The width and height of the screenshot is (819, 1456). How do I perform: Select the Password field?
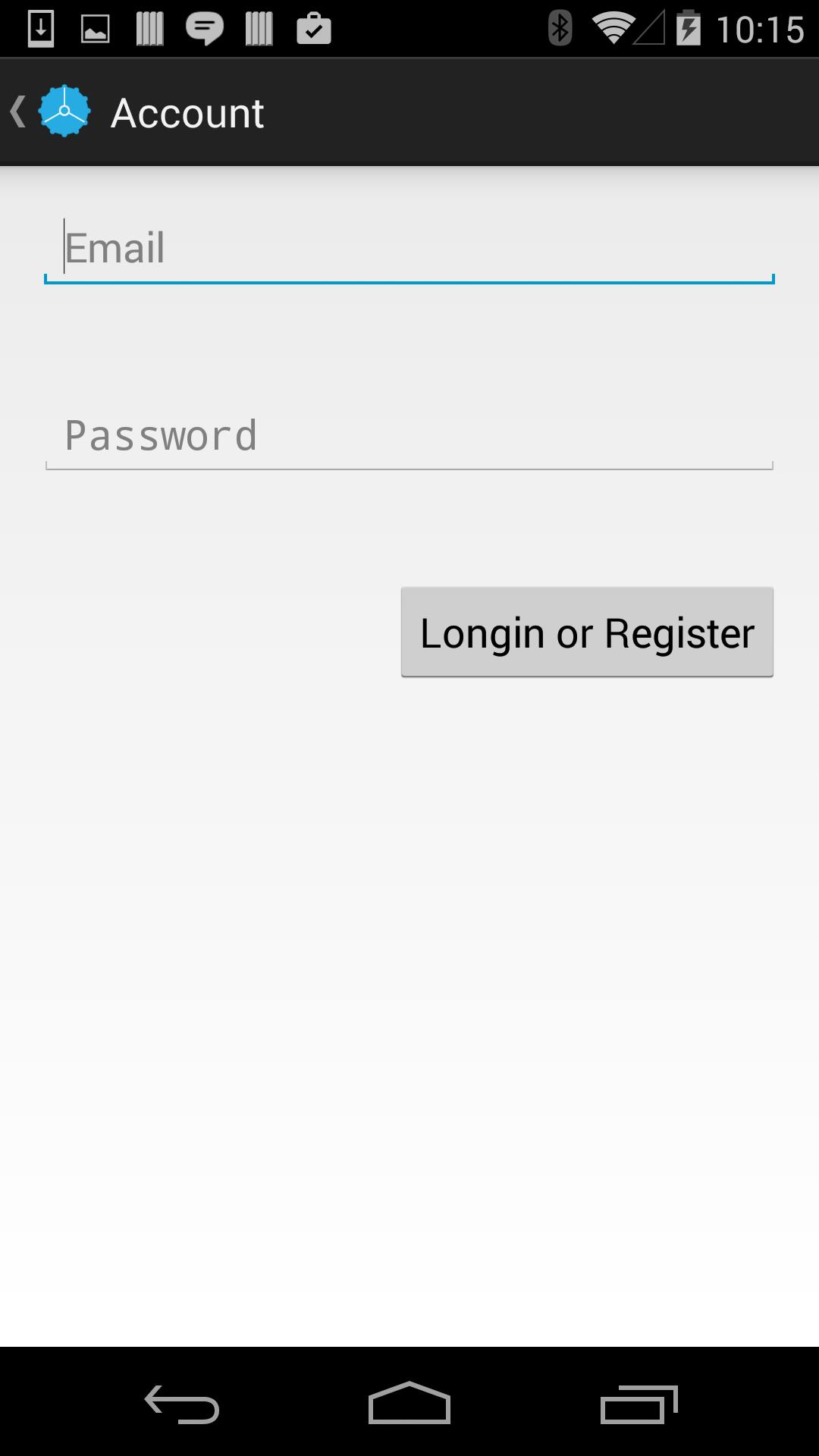pyautogui.click(x=409, y=436)
